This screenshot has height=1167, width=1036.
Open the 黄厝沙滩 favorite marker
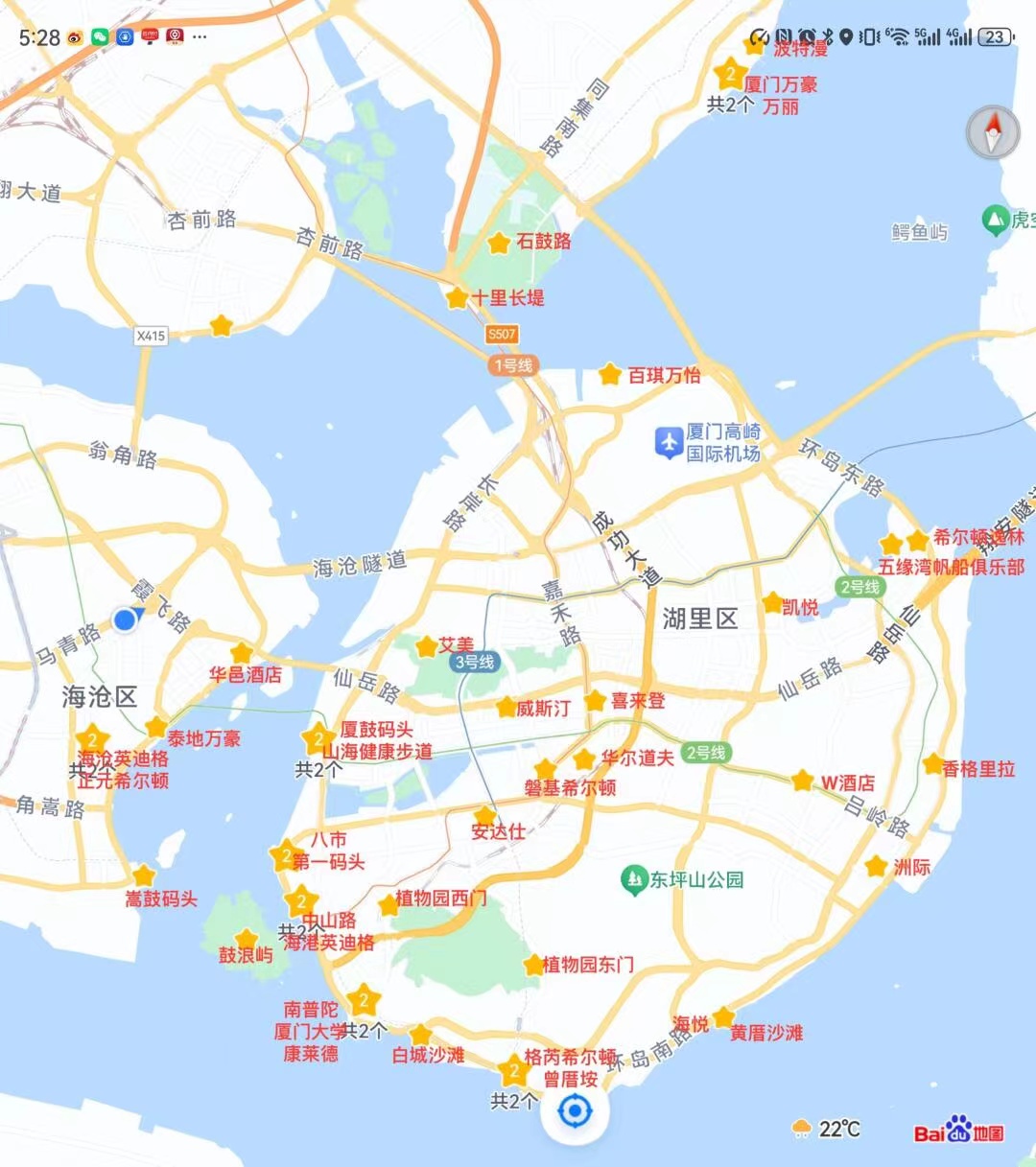click(724, 1017)
